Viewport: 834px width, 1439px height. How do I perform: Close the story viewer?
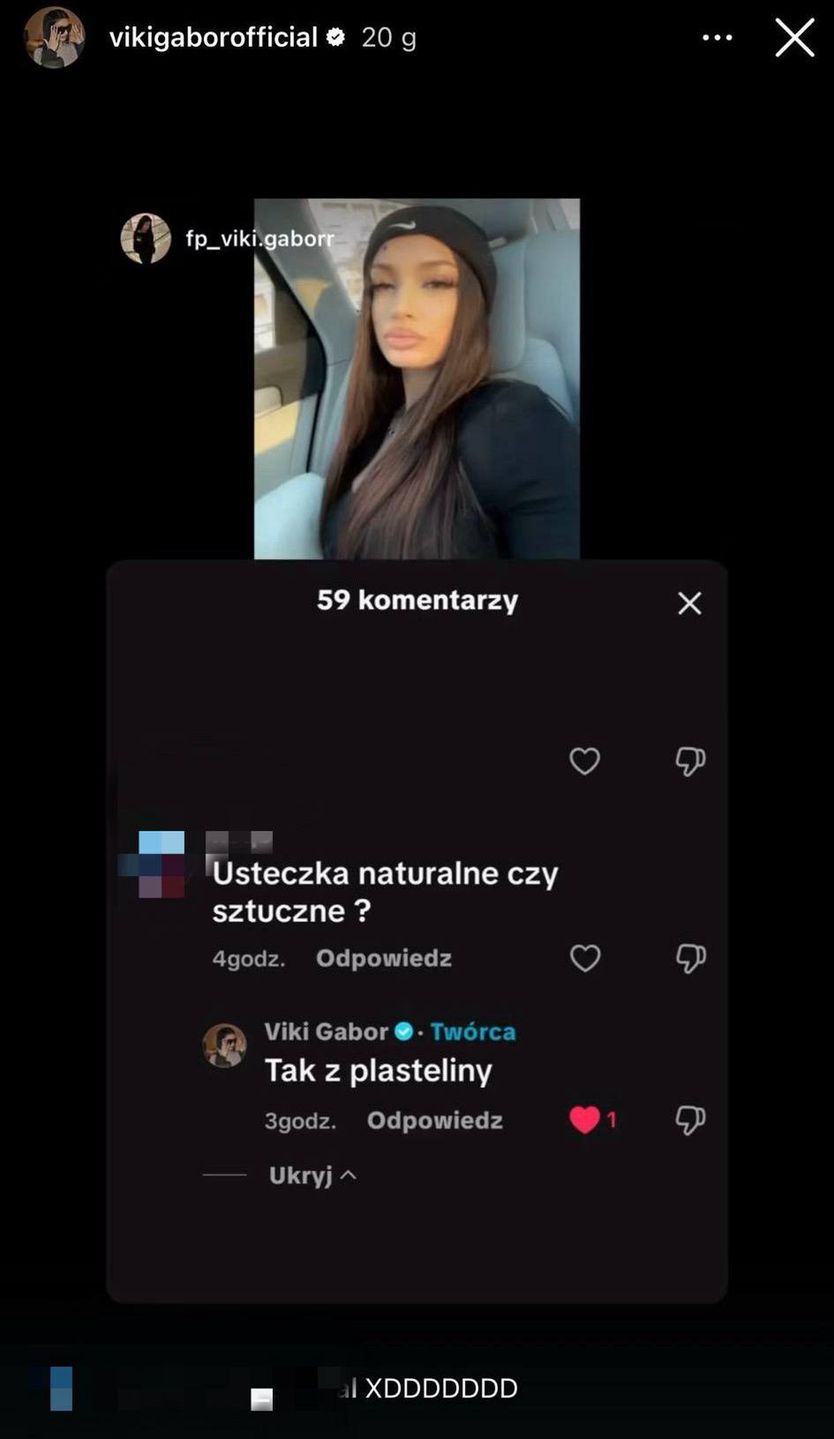[794, 38]
